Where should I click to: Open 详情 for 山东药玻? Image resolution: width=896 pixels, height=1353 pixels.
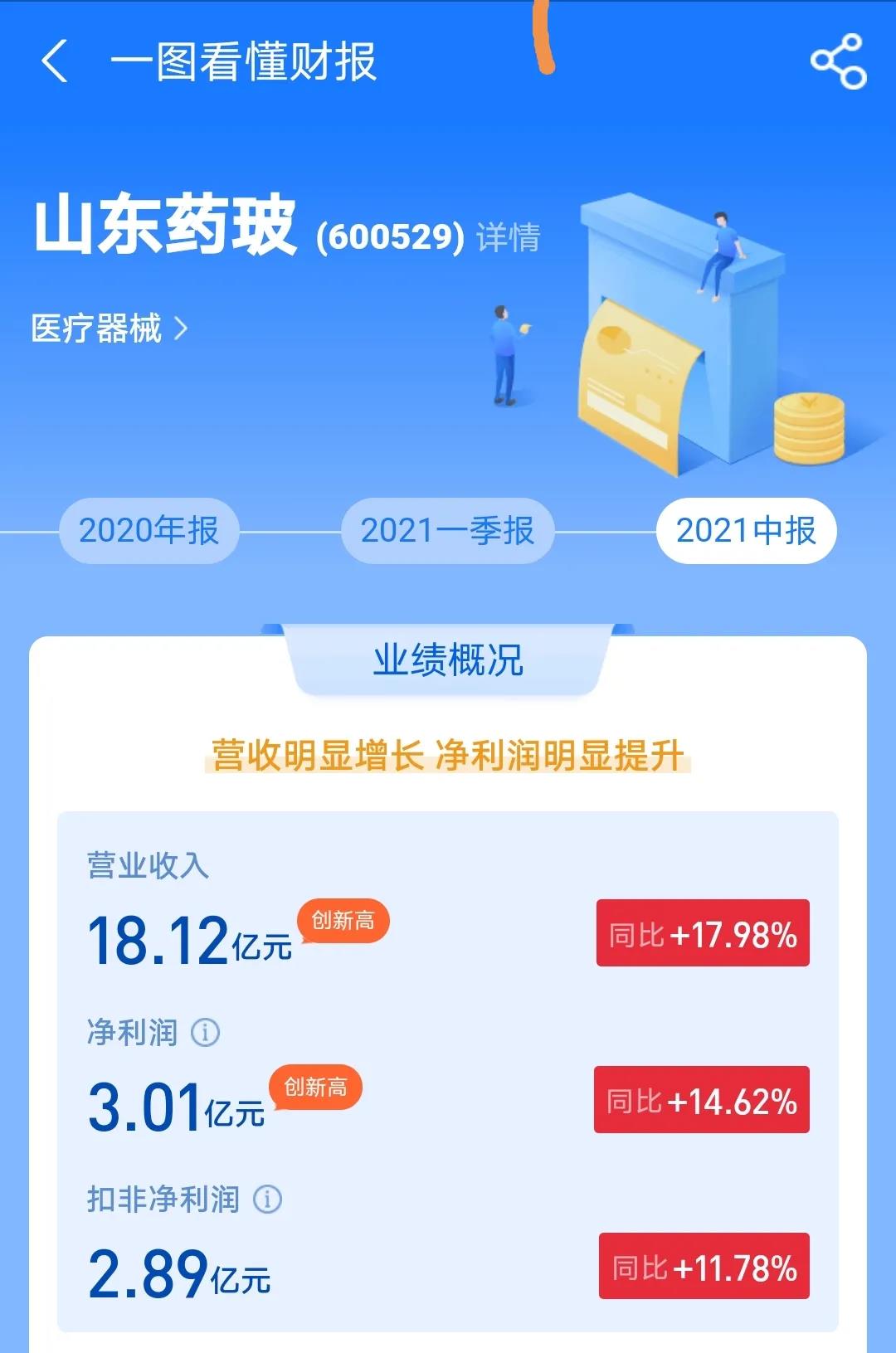click(508, 238)
